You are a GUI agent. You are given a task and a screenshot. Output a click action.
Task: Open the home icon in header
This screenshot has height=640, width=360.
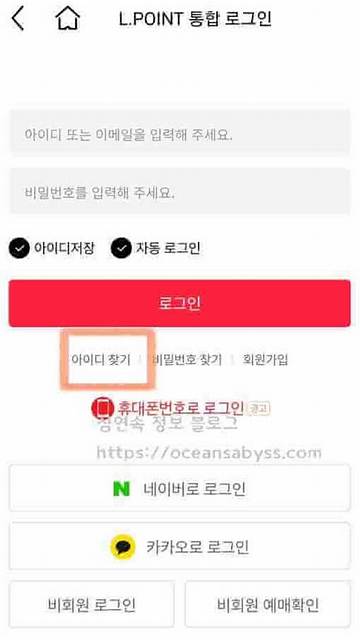pyautogui.click(x=67, y=19)
